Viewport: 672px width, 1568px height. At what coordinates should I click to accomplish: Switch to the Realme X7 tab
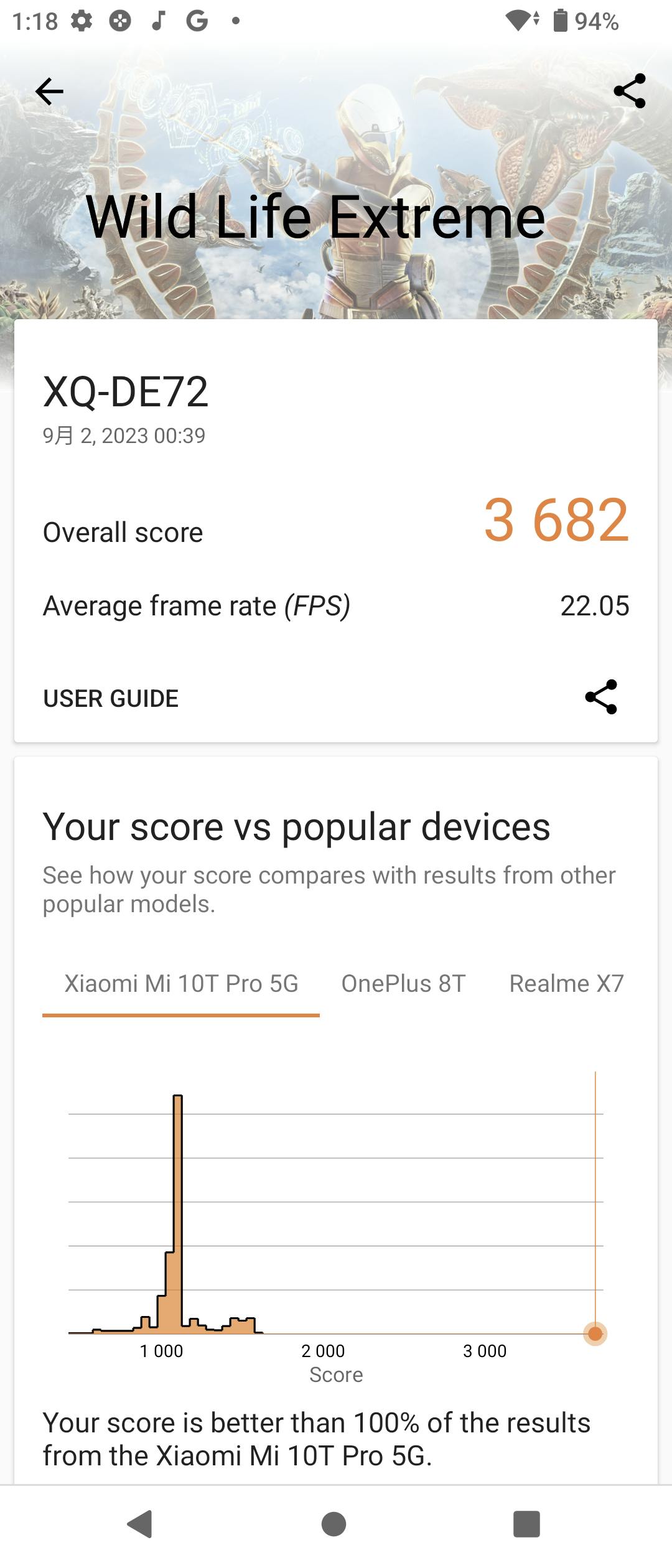[x=566, y=984]
